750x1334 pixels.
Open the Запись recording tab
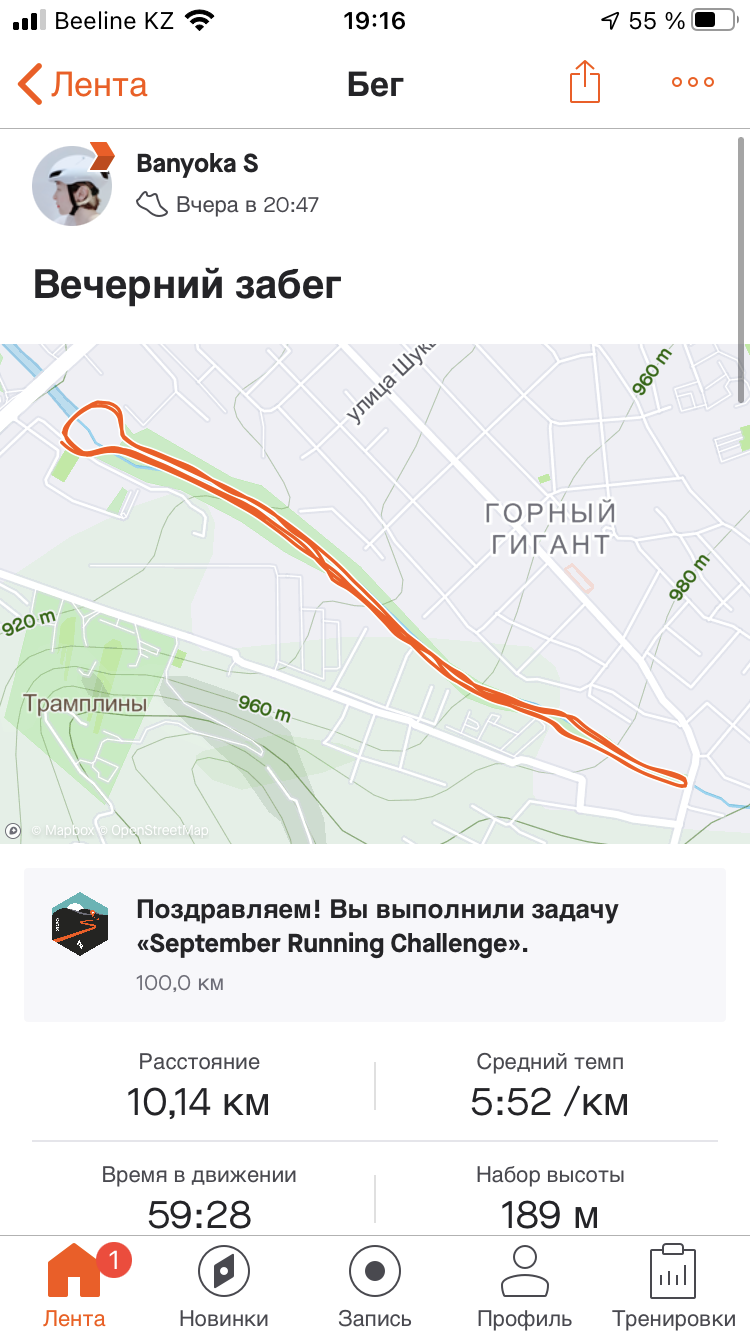pos(375,1286)
